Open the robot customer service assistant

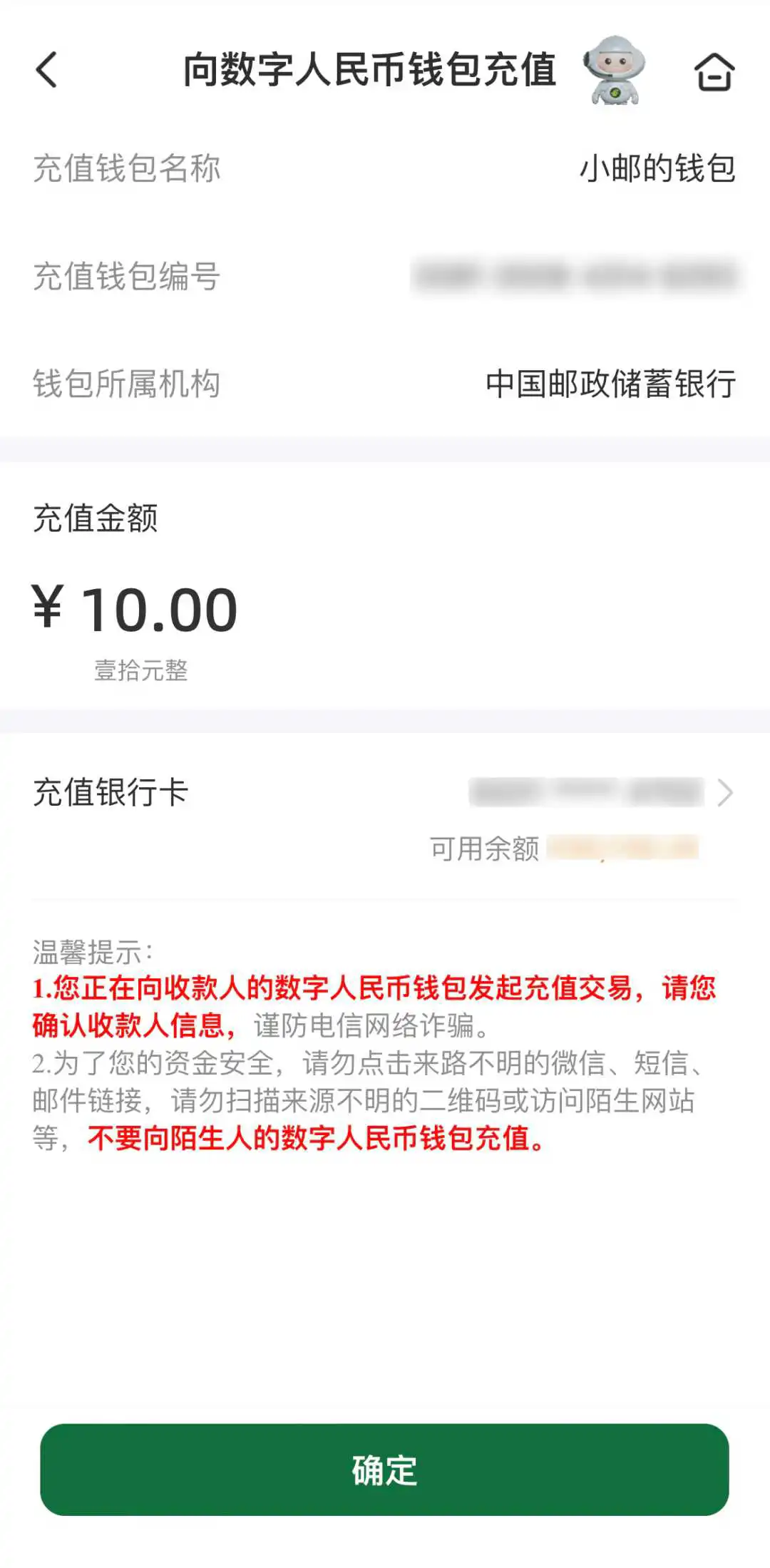615,71
